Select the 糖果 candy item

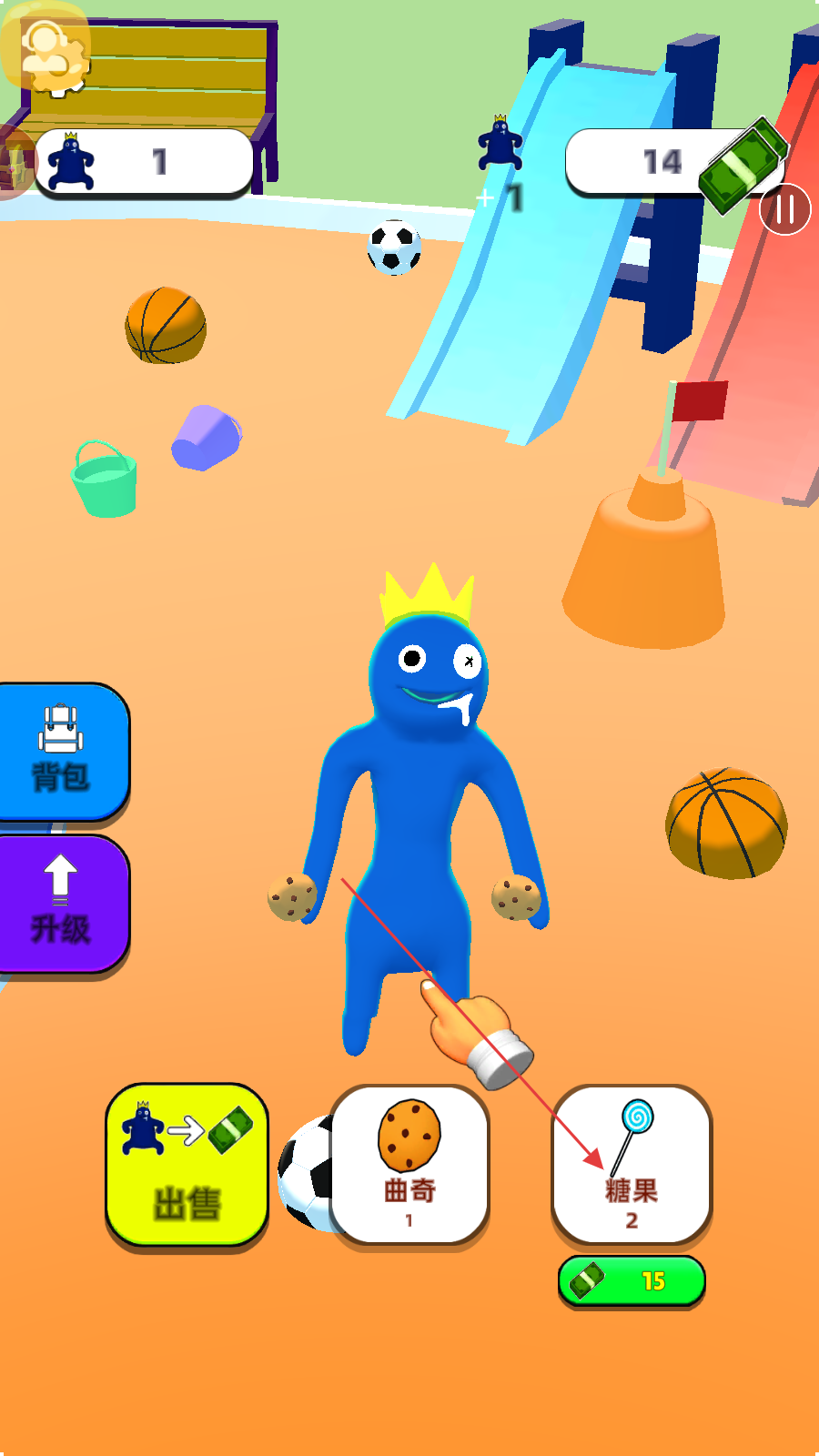point(632,1164)
